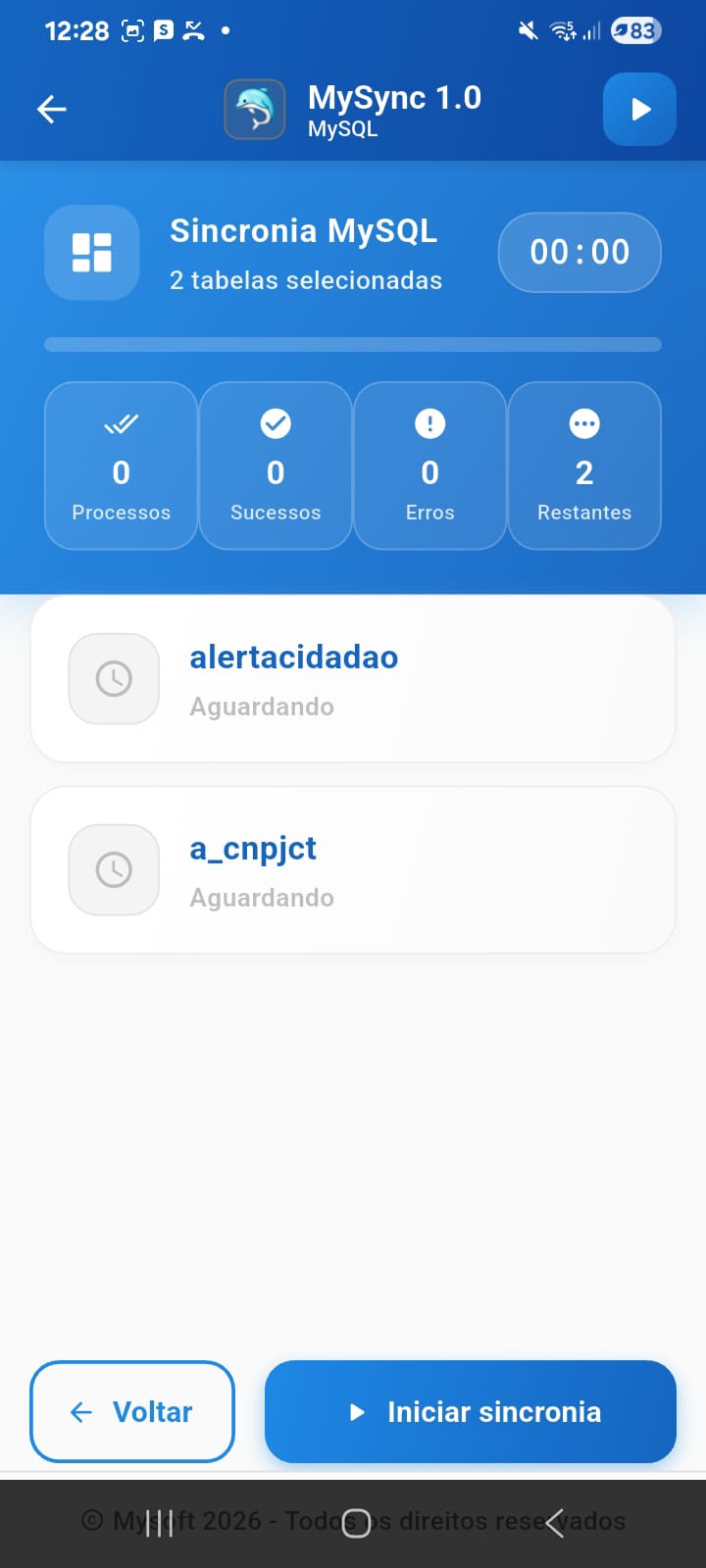Select the Restantes stat panel
Viewport: 706px width, 1568px height.
point(583,465)
